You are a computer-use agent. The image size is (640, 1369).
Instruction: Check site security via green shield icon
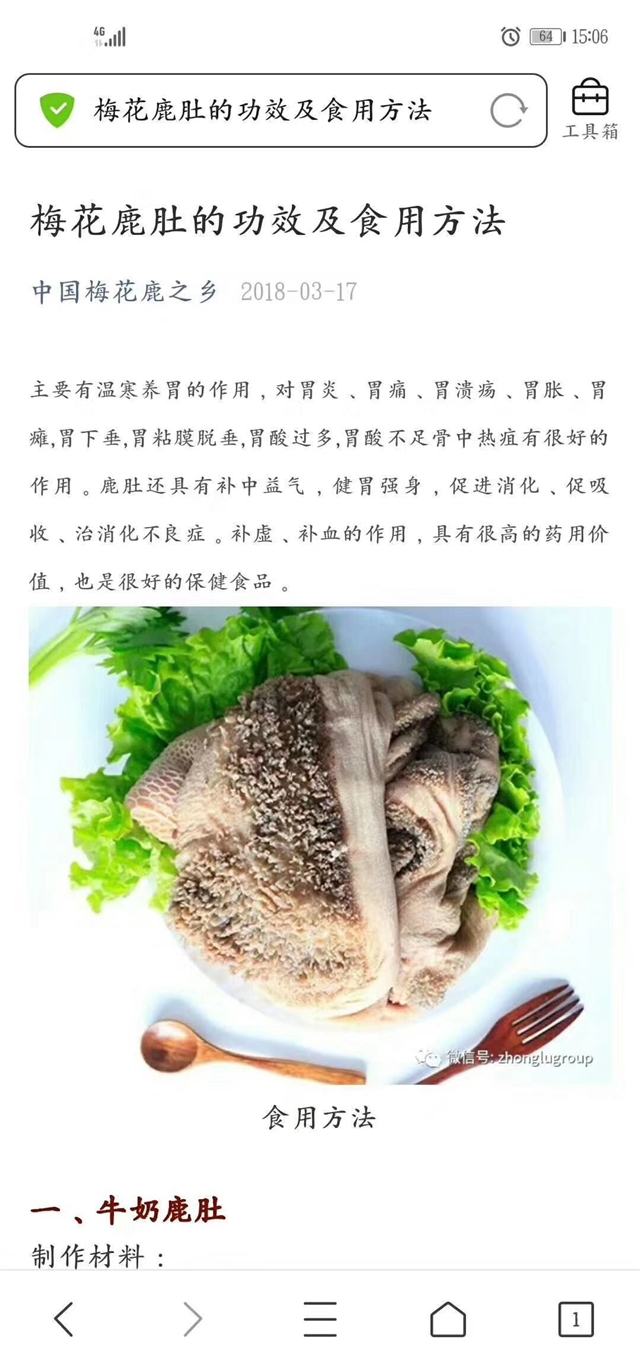point(57,110)
